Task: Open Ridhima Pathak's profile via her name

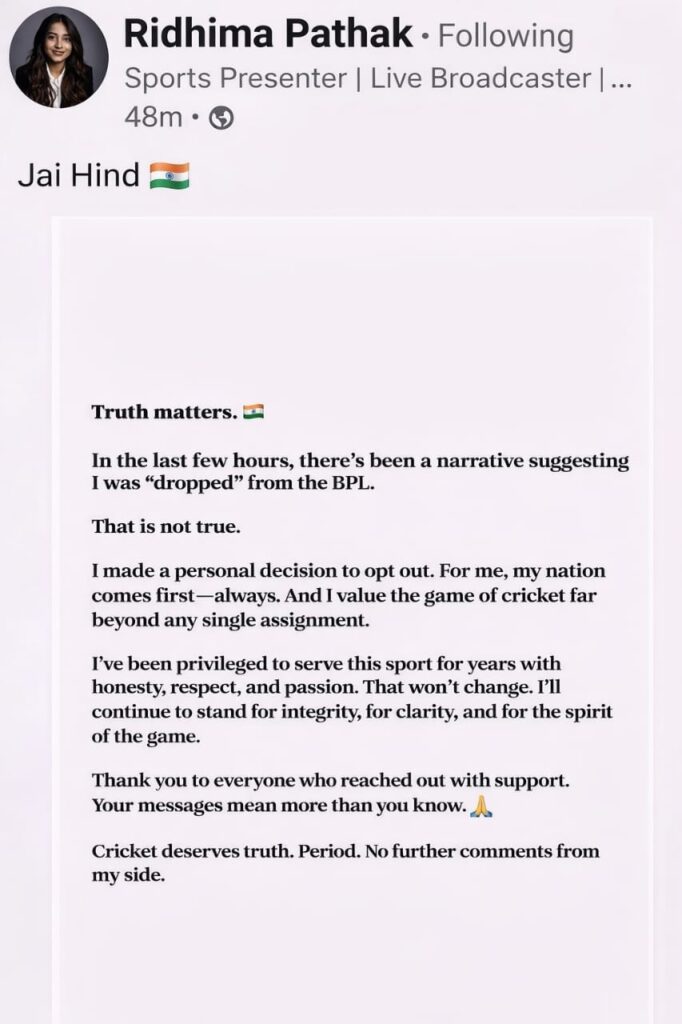Action: point(266,36)
